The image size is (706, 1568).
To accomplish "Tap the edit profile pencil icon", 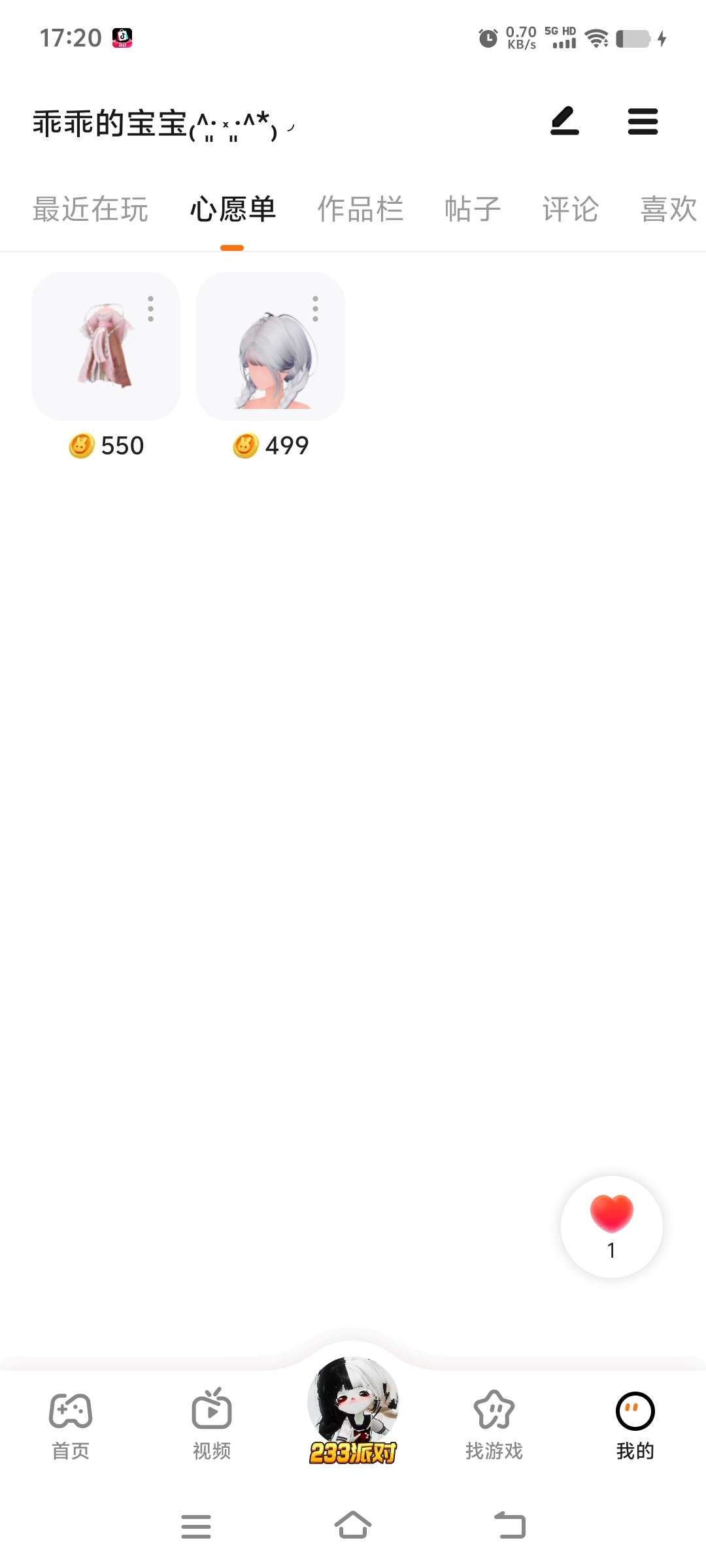I will pyautogui.click(x=565, y=122).
